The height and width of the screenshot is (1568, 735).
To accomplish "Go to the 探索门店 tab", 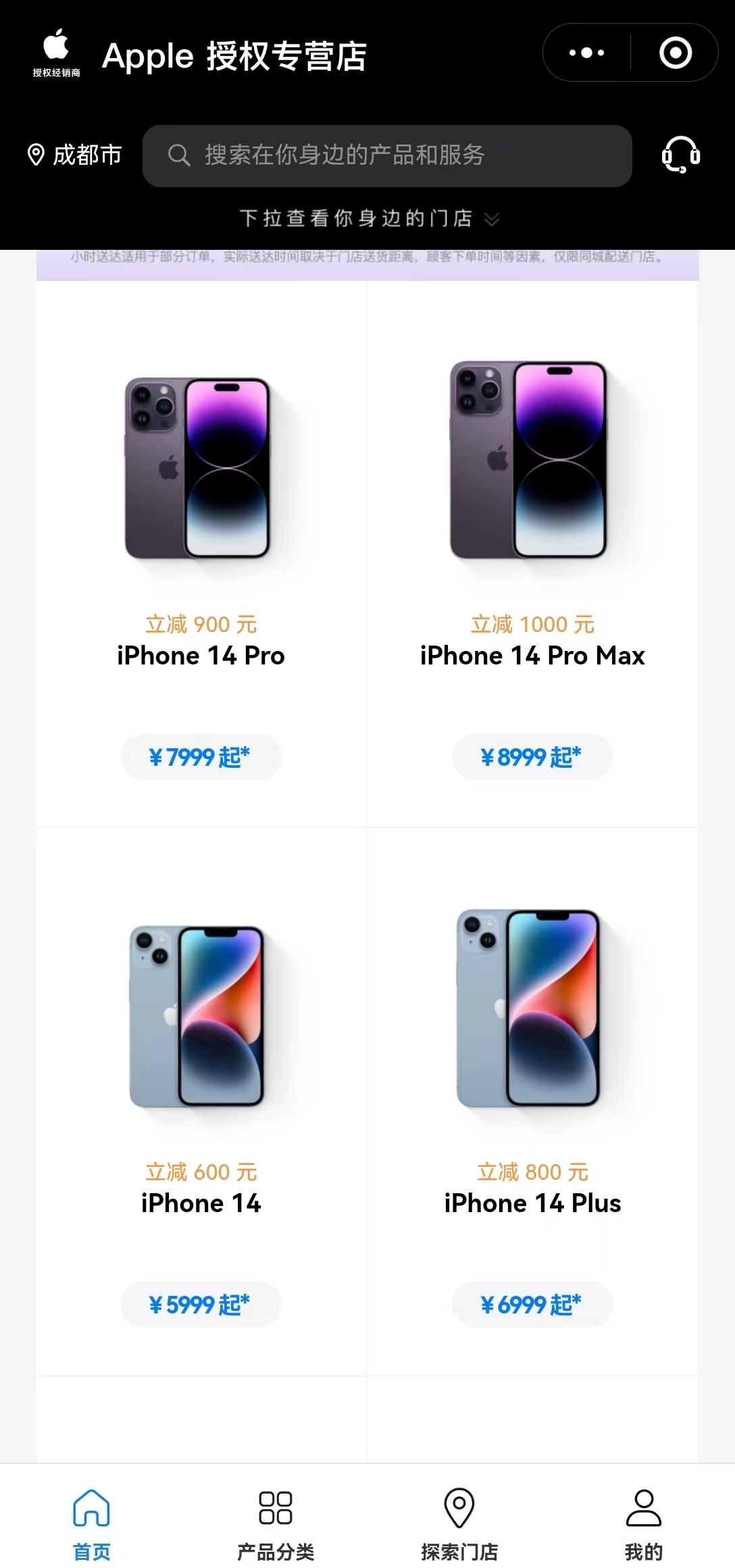I will click(459, 1521).
